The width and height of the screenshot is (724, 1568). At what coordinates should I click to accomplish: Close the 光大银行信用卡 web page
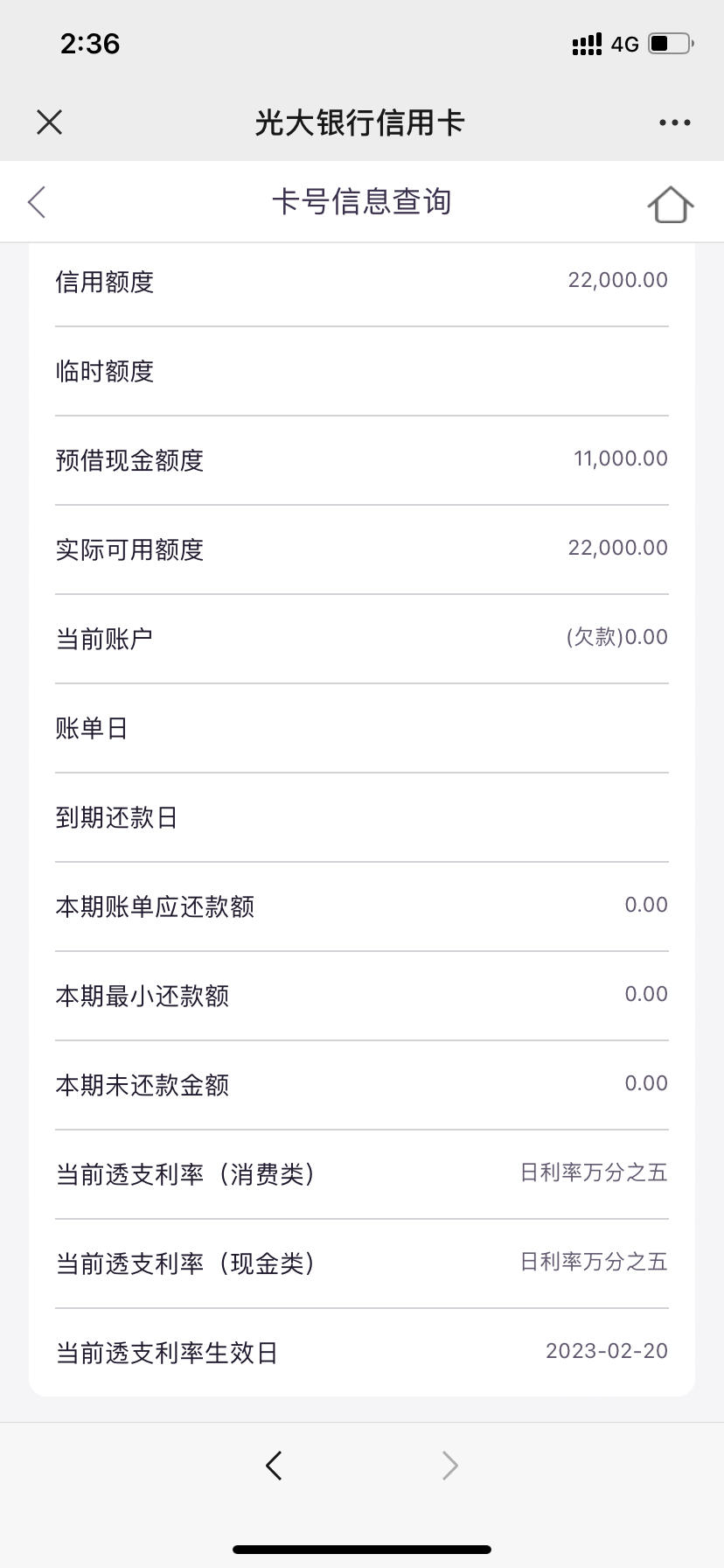click(x=50, y=122)
